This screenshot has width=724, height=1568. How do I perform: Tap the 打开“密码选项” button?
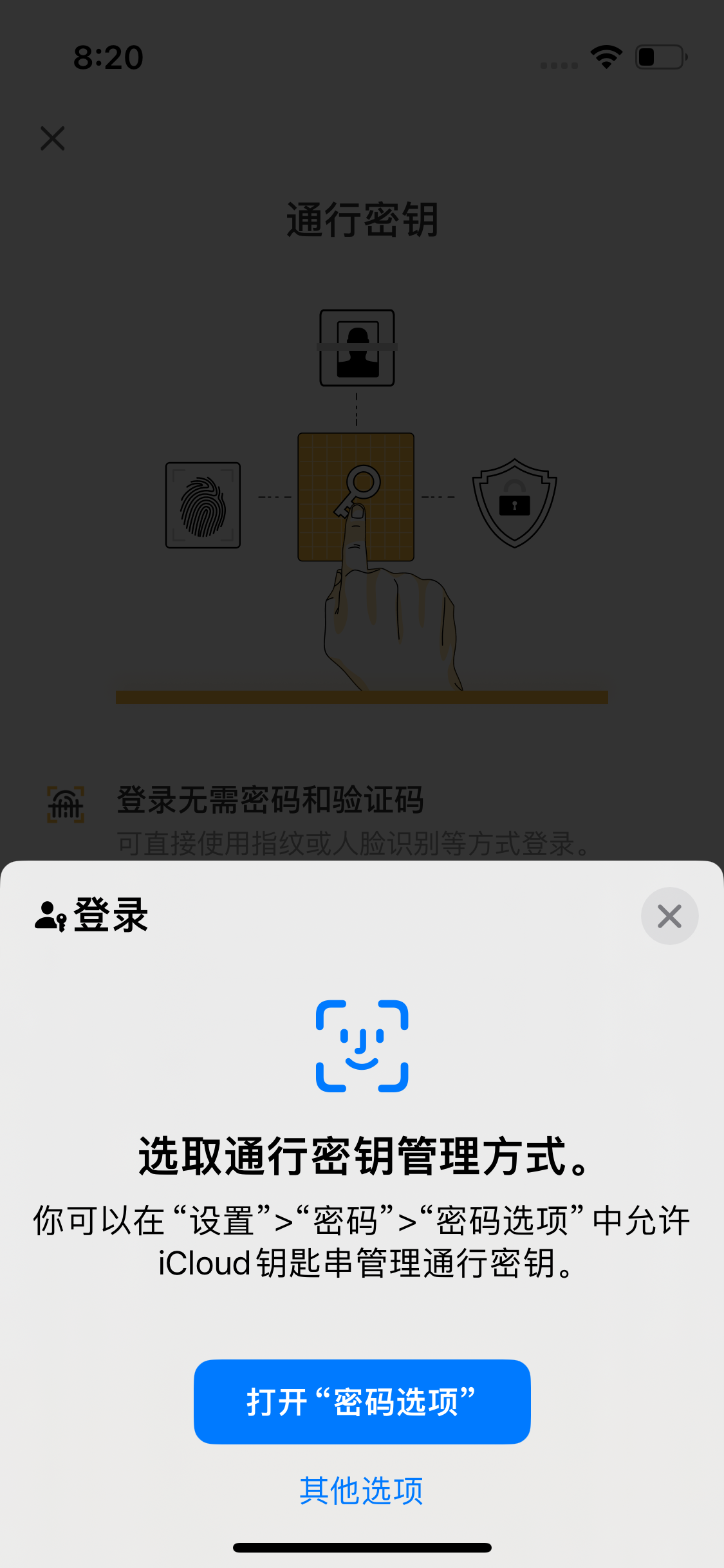362,1401
